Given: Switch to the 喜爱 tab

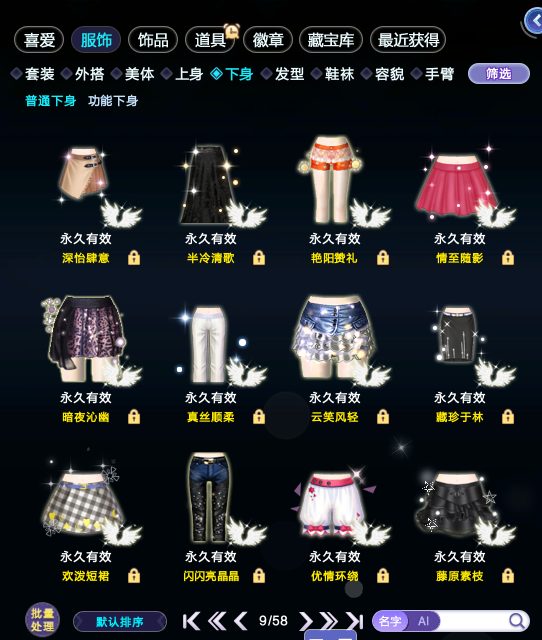Looking at the screenshot, I should pyautogui.click(x=39, y=40).
